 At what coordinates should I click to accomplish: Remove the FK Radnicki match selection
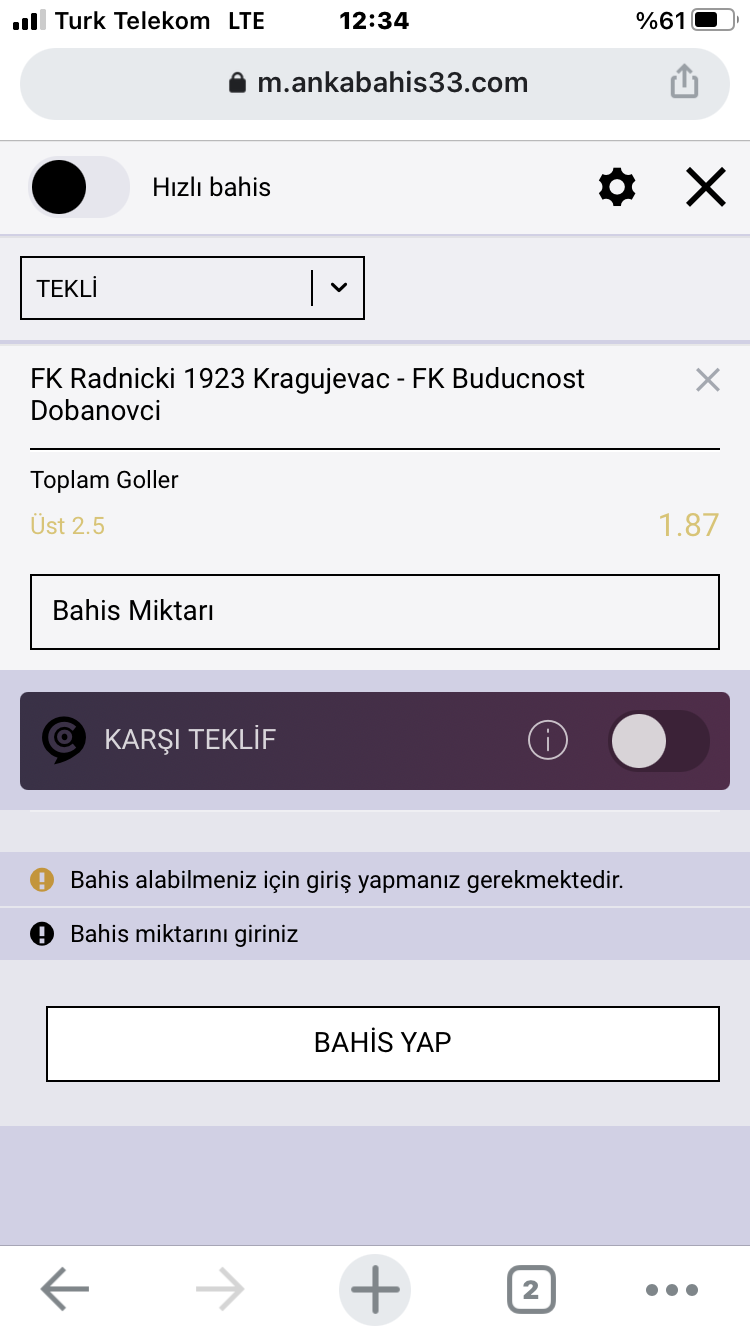(x=707, y=380)
